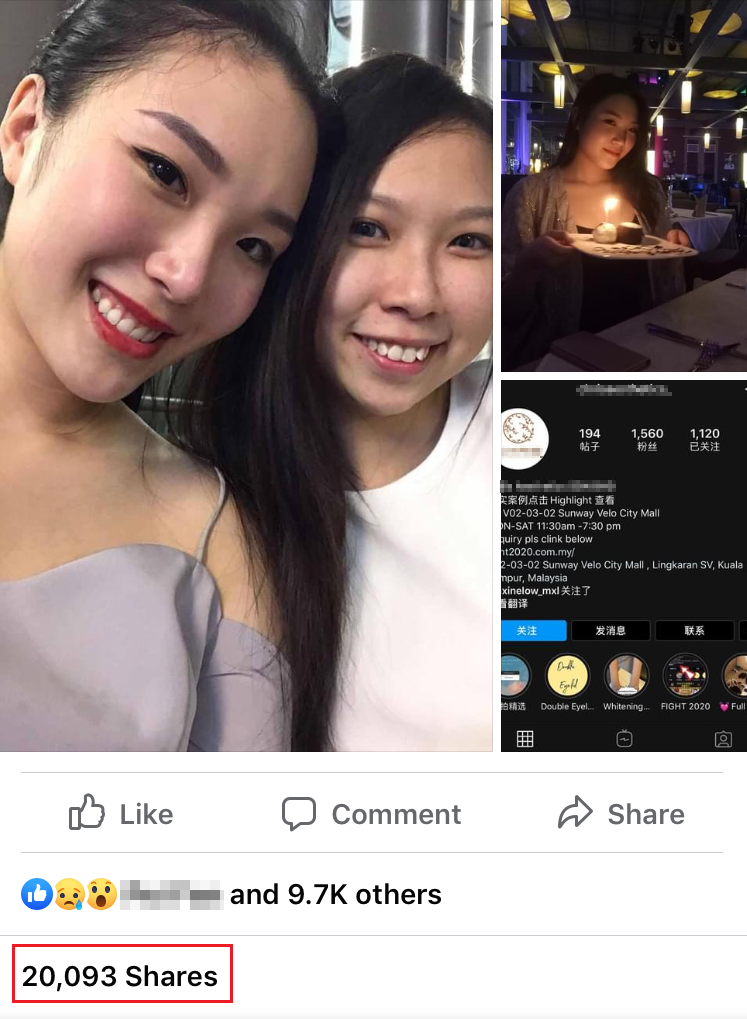This screenshot has height=1019, width=747.
Task: Open the Instagram profile screenshot photo
Action: pyautogui.click(x=623, y=565)
